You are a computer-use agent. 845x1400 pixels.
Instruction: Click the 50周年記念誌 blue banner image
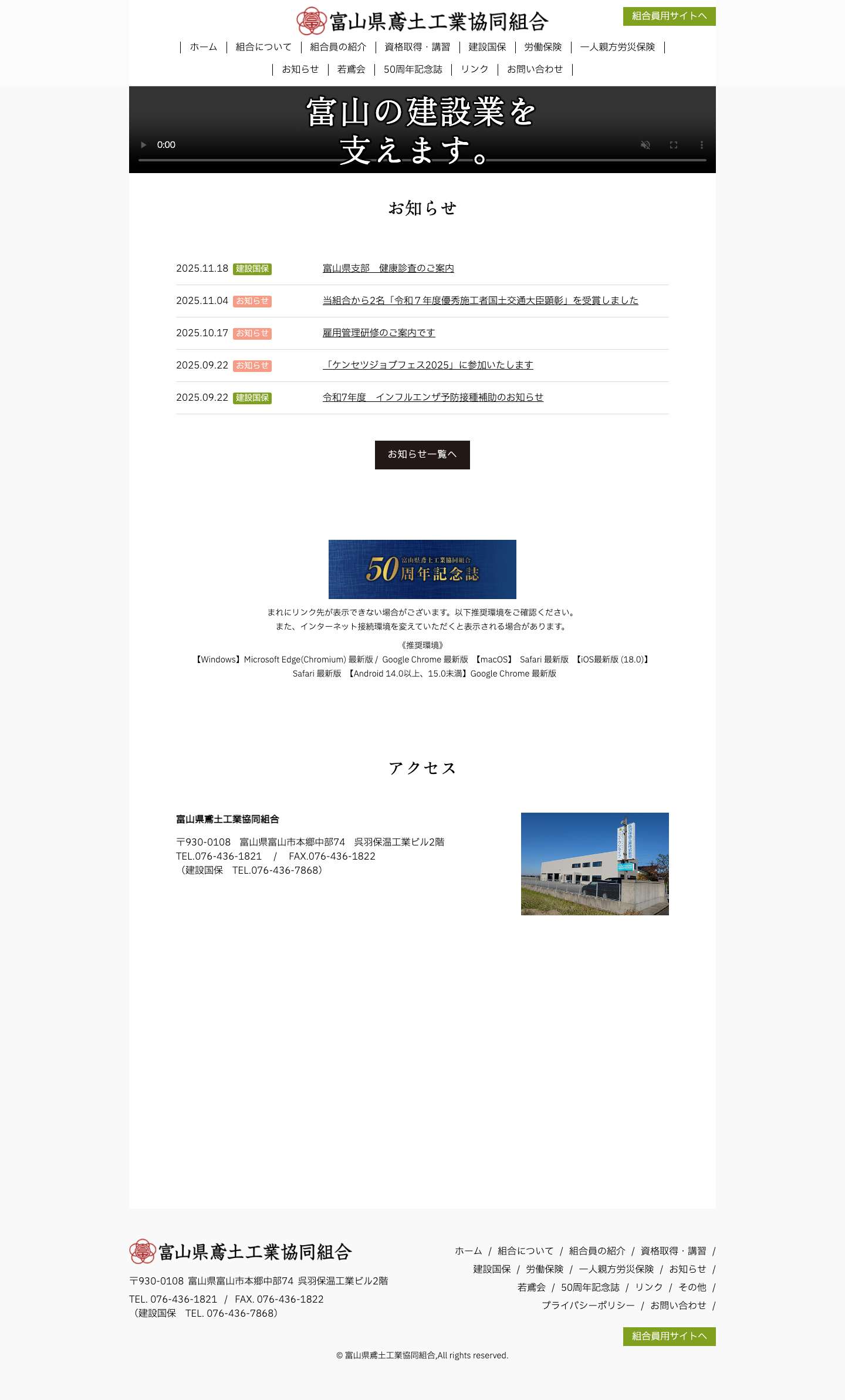(422, 570)
